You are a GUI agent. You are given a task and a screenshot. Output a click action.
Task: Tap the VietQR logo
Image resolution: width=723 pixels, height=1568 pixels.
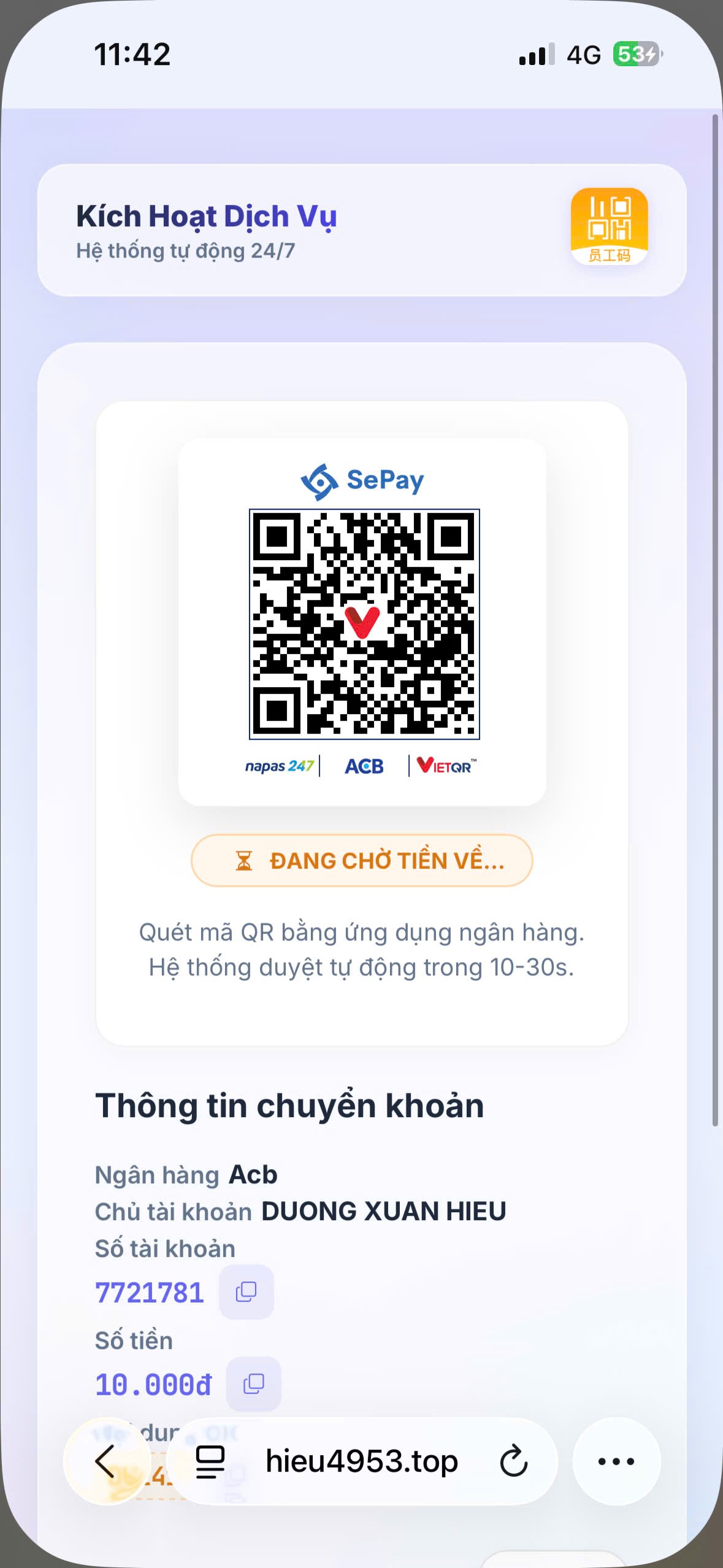coord(443,765)
